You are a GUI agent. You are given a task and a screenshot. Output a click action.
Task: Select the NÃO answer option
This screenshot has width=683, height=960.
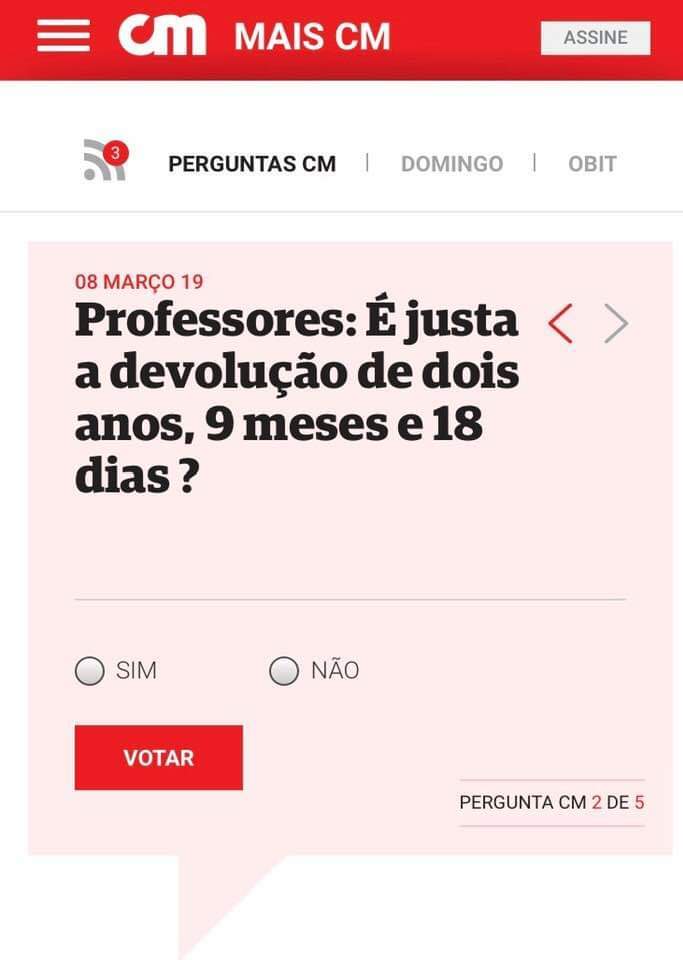tap(284, 671)
